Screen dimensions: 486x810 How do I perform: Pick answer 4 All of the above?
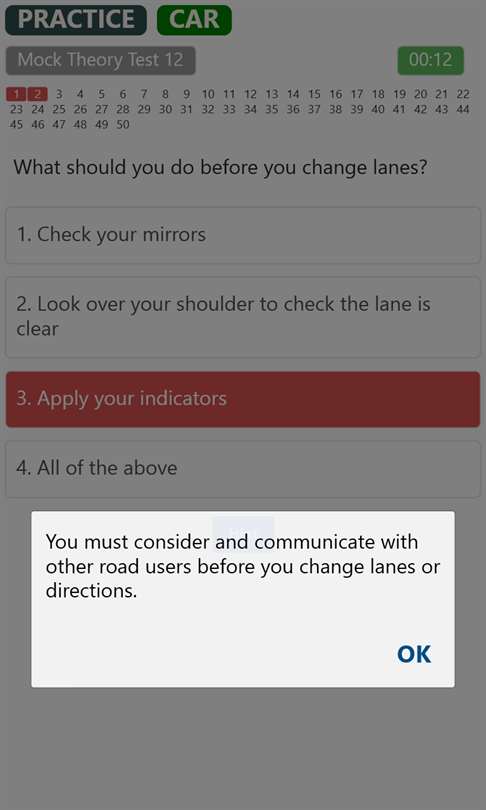243,469
